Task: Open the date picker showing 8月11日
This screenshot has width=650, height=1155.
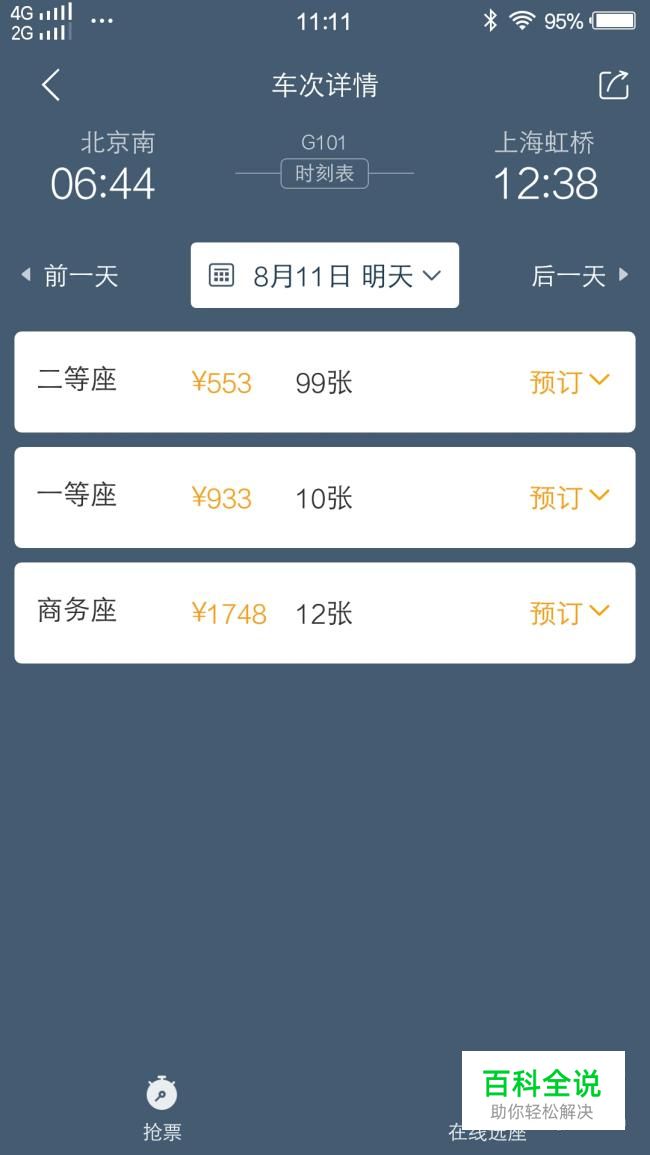Action: pyautogui.click(x=325, y=275)
